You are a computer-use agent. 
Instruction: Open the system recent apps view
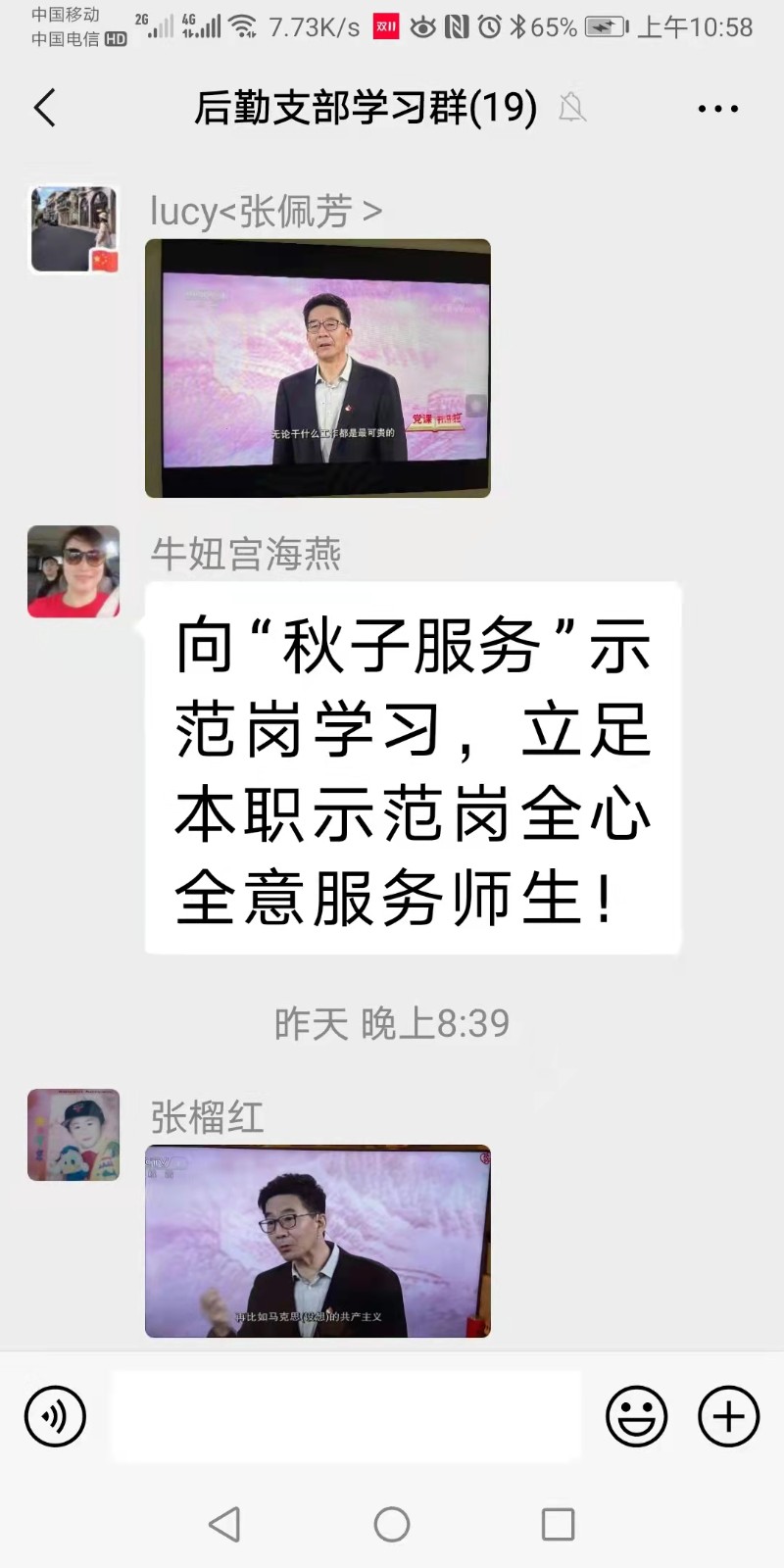(x=558, y=1524)
